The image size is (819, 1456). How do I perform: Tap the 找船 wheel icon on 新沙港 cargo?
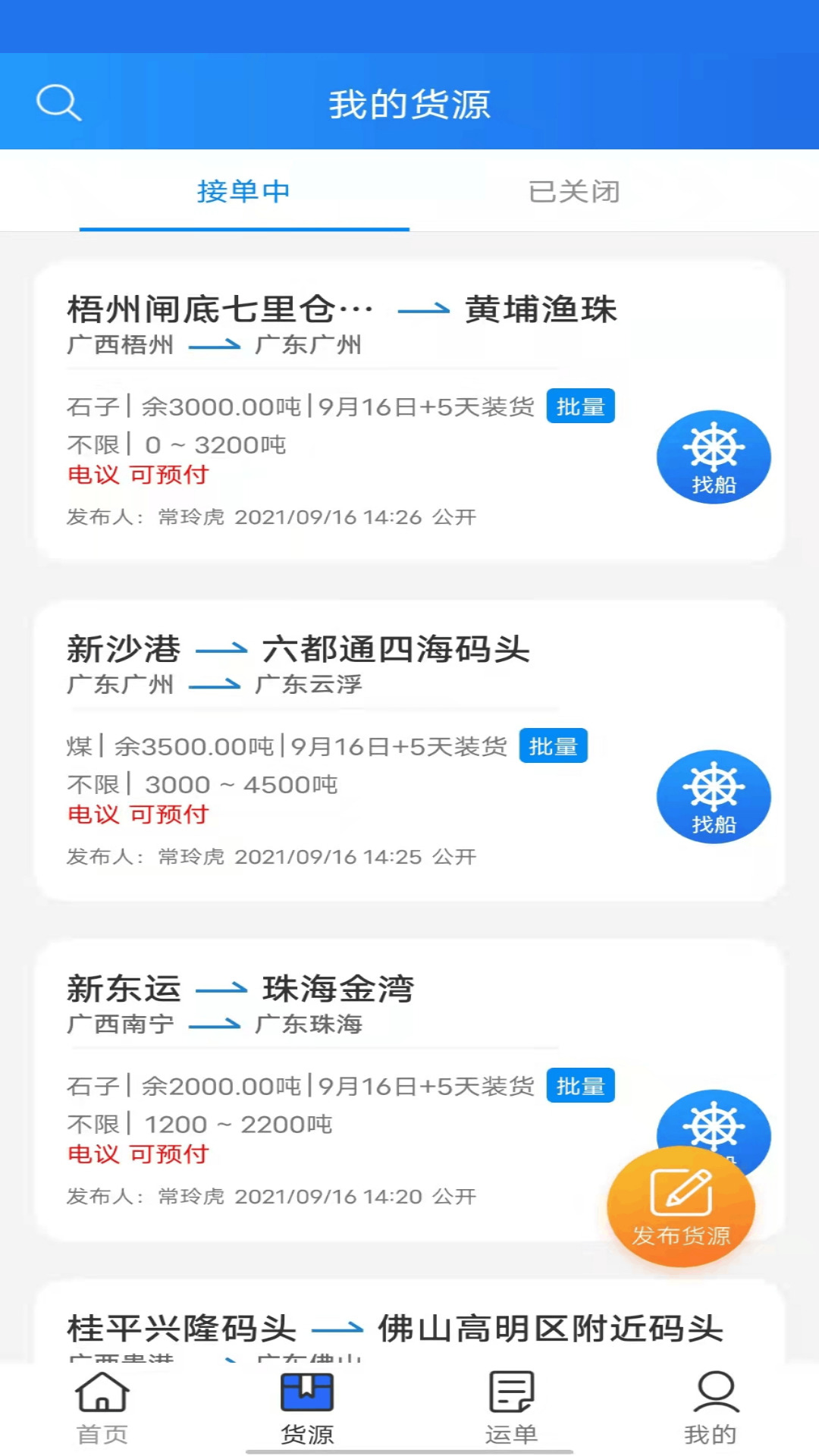714,797
